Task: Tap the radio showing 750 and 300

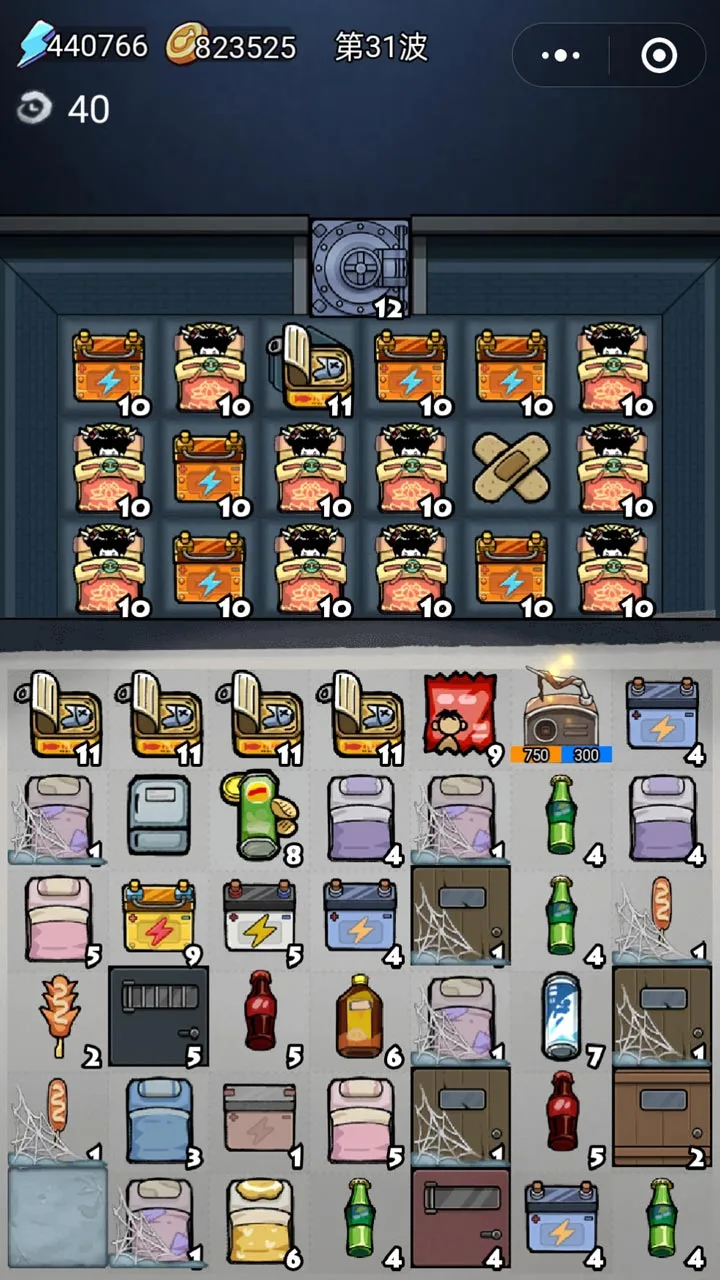Action: coord(561,716)
